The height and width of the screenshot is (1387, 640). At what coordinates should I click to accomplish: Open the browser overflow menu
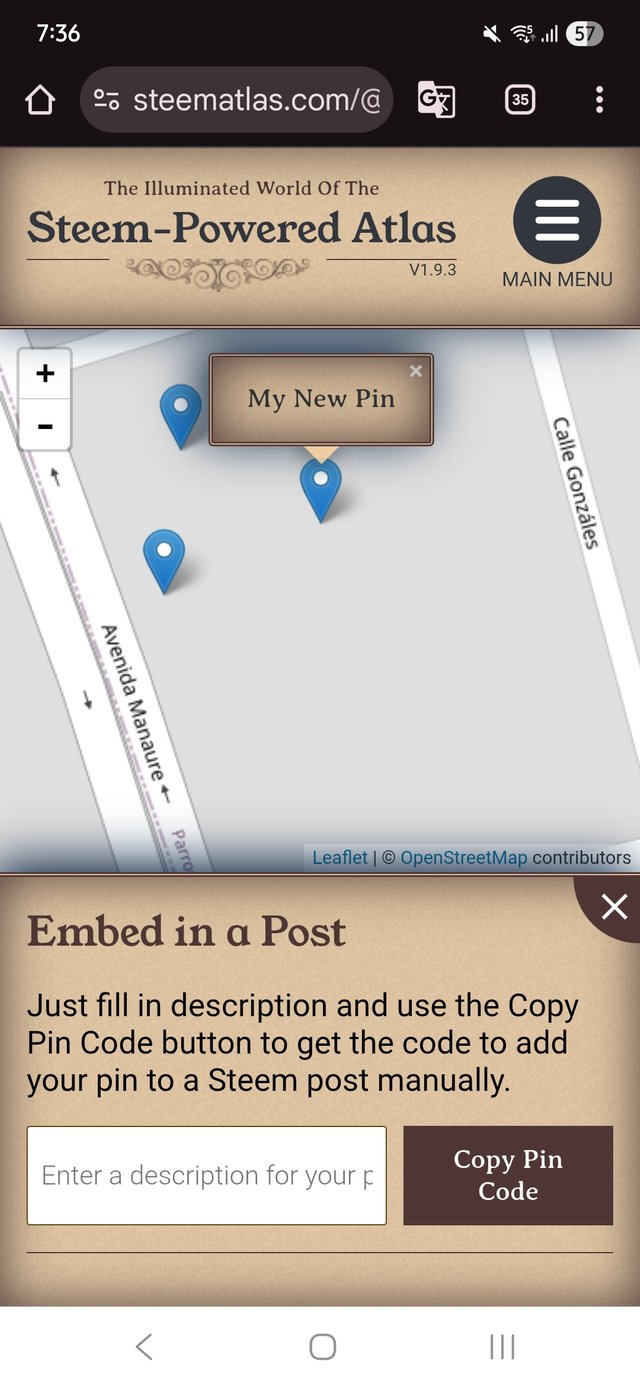(x=598, y=99)
